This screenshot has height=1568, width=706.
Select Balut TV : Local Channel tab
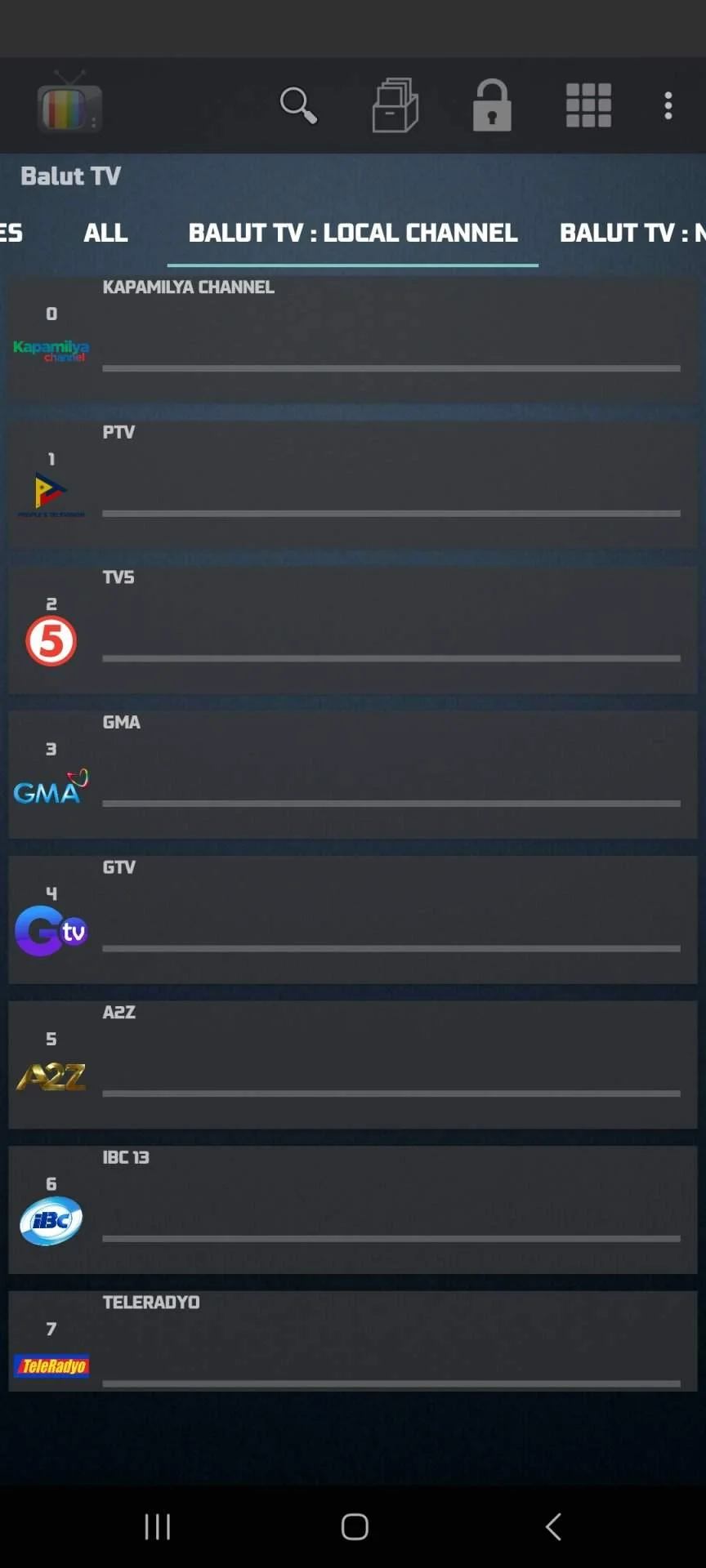click(x=353, y=233)
